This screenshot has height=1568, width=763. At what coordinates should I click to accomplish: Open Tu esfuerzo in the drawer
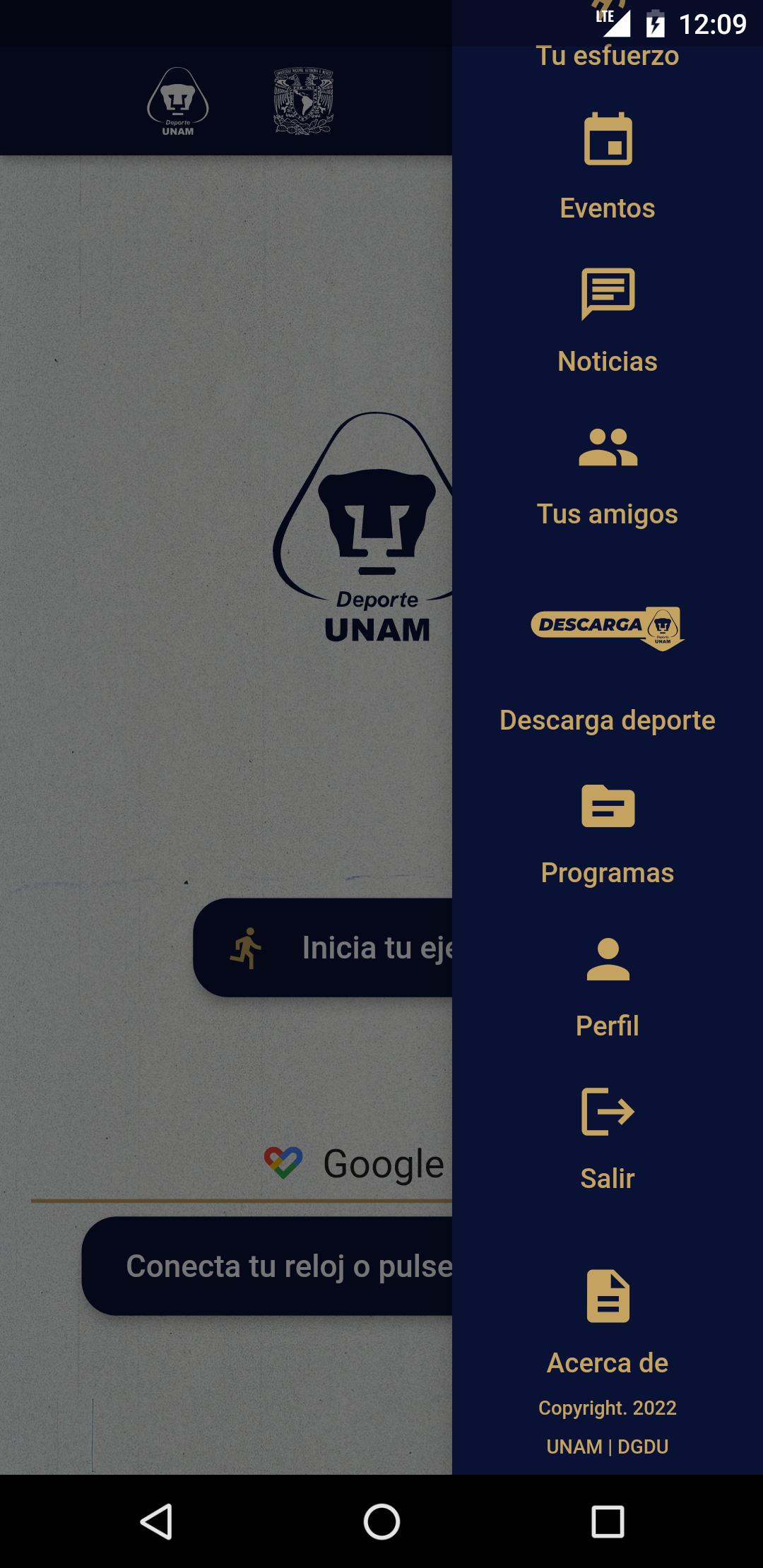[x=607, y=57]
